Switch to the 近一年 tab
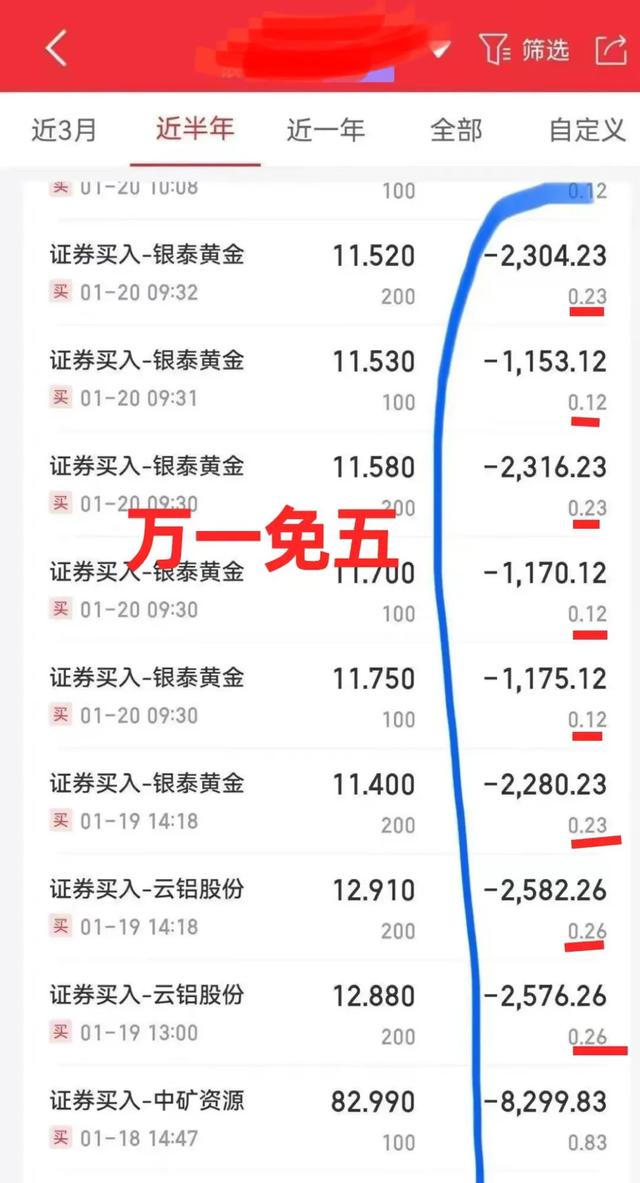640x1183 pixels. point(326,130)
